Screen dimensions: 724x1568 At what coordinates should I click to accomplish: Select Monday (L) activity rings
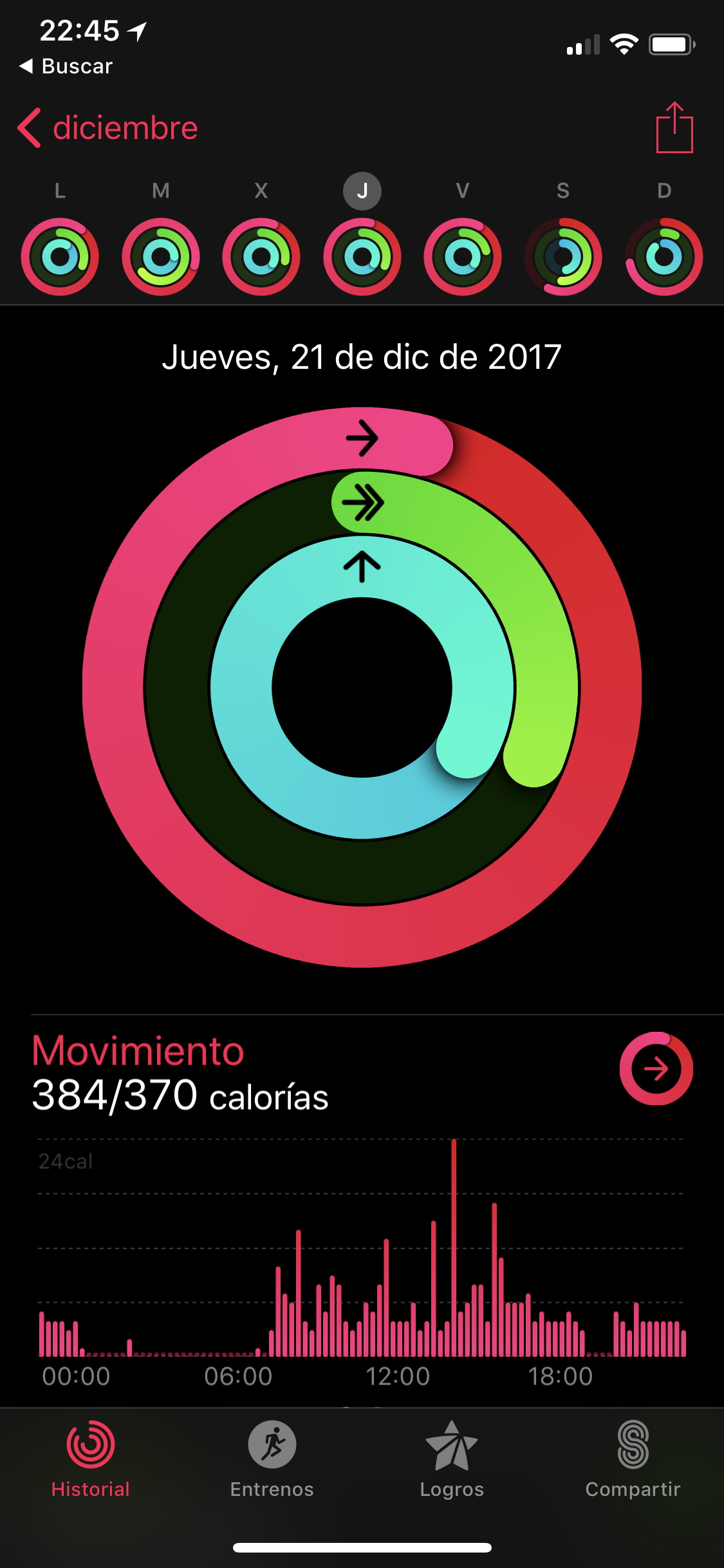point(60,257)
